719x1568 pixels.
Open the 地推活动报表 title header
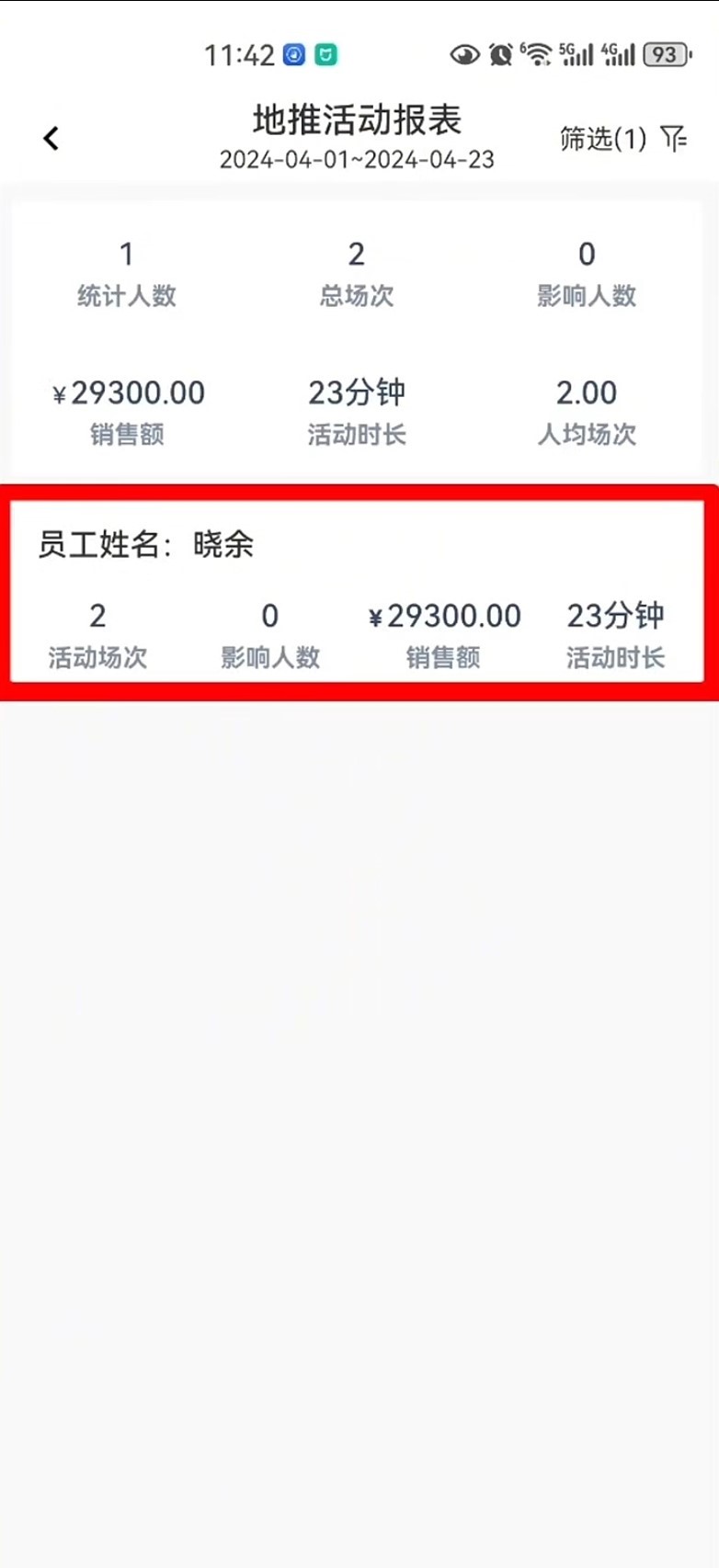coord(357,120)
